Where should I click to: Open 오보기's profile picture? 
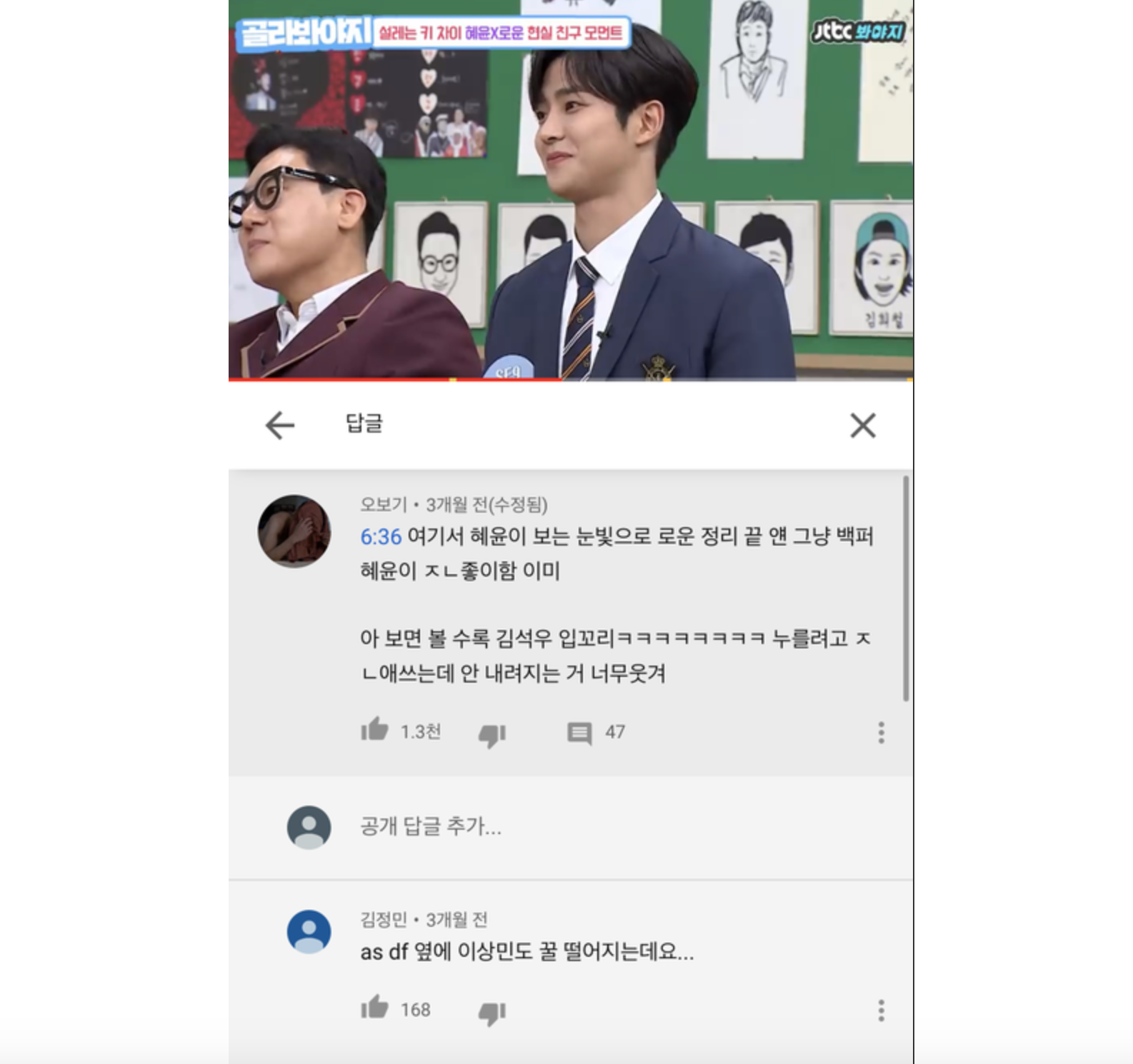click(294, 531)
